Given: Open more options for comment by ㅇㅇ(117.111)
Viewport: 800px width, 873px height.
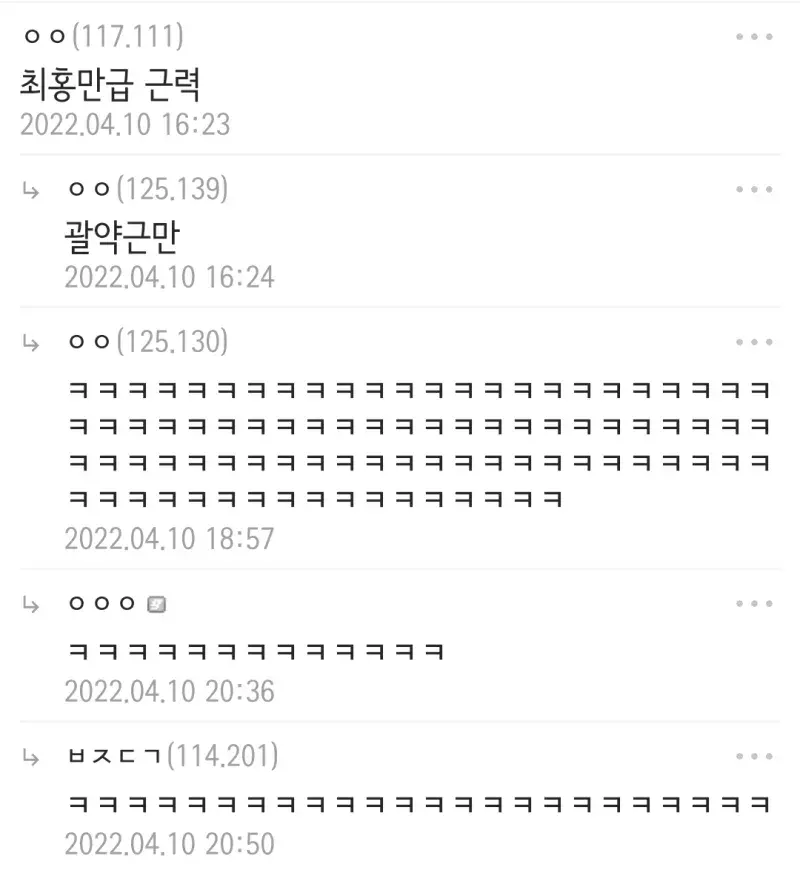Looking at the screenshot, I should [x=754, y=37].
